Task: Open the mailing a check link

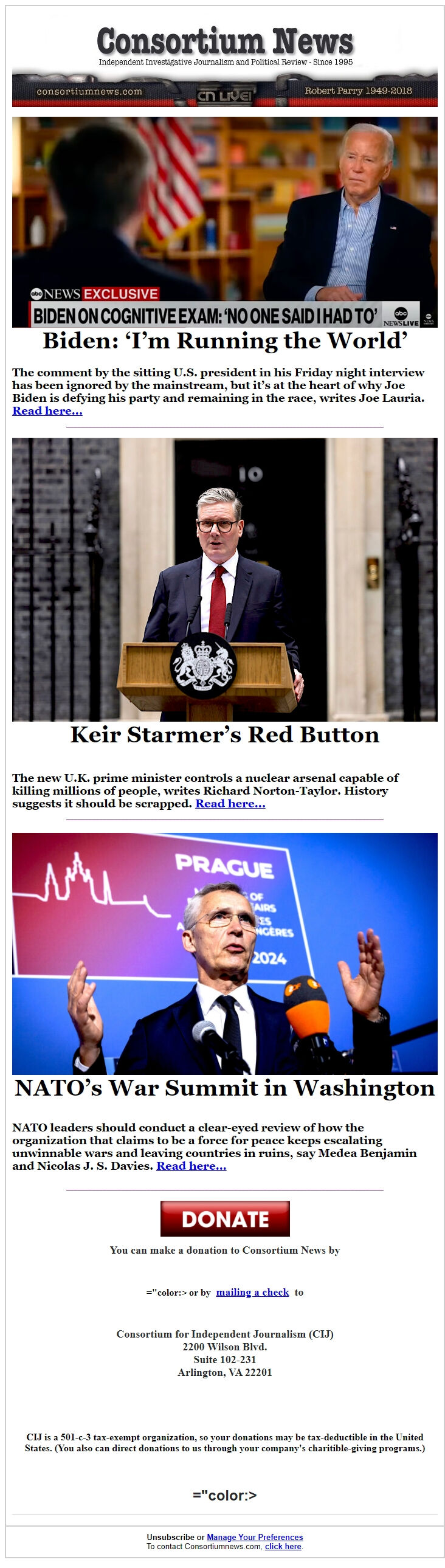Action: [252, 1292]
